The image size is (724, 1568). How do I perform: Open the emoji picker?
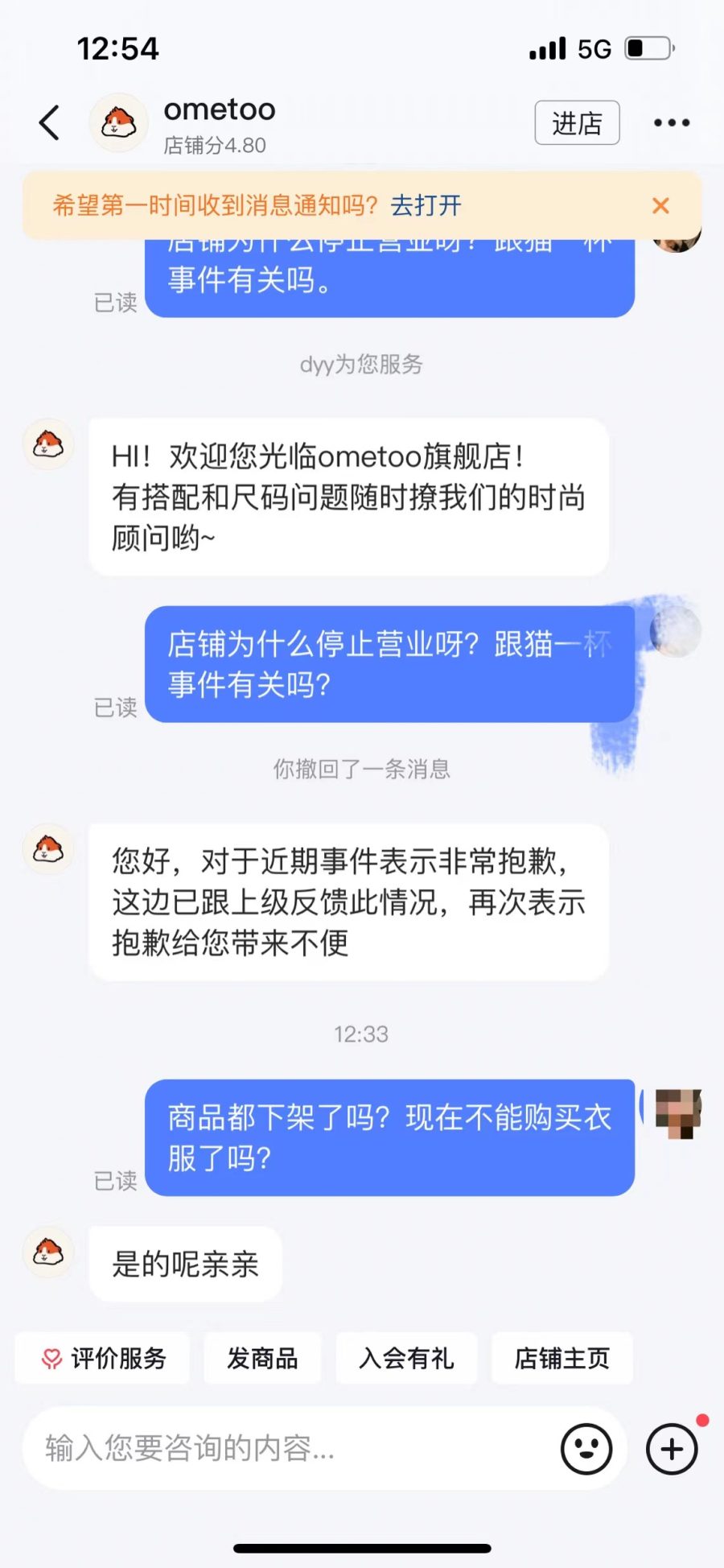click(586, 1448)
